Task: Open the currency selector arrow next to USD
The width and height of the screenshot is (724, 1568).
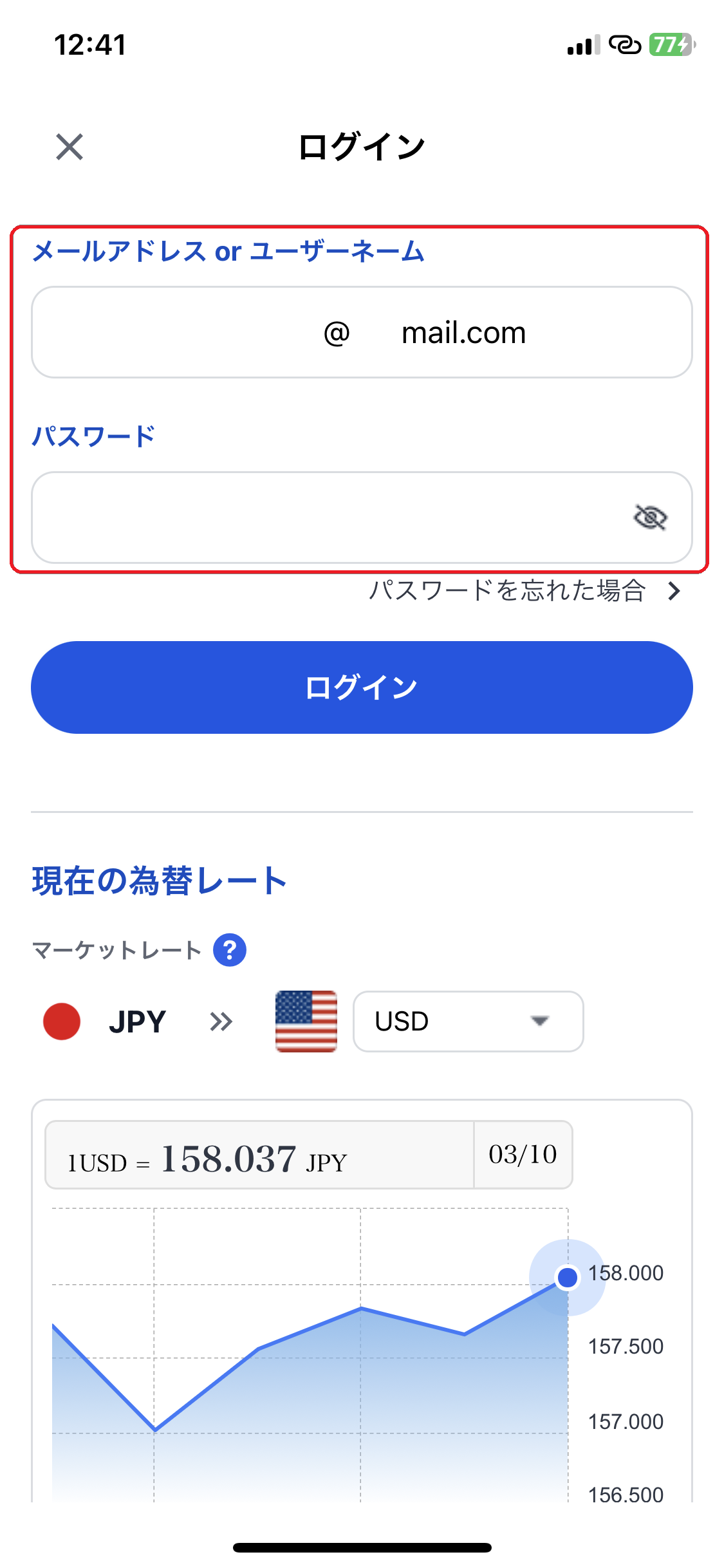Action: coord(539,1022)
